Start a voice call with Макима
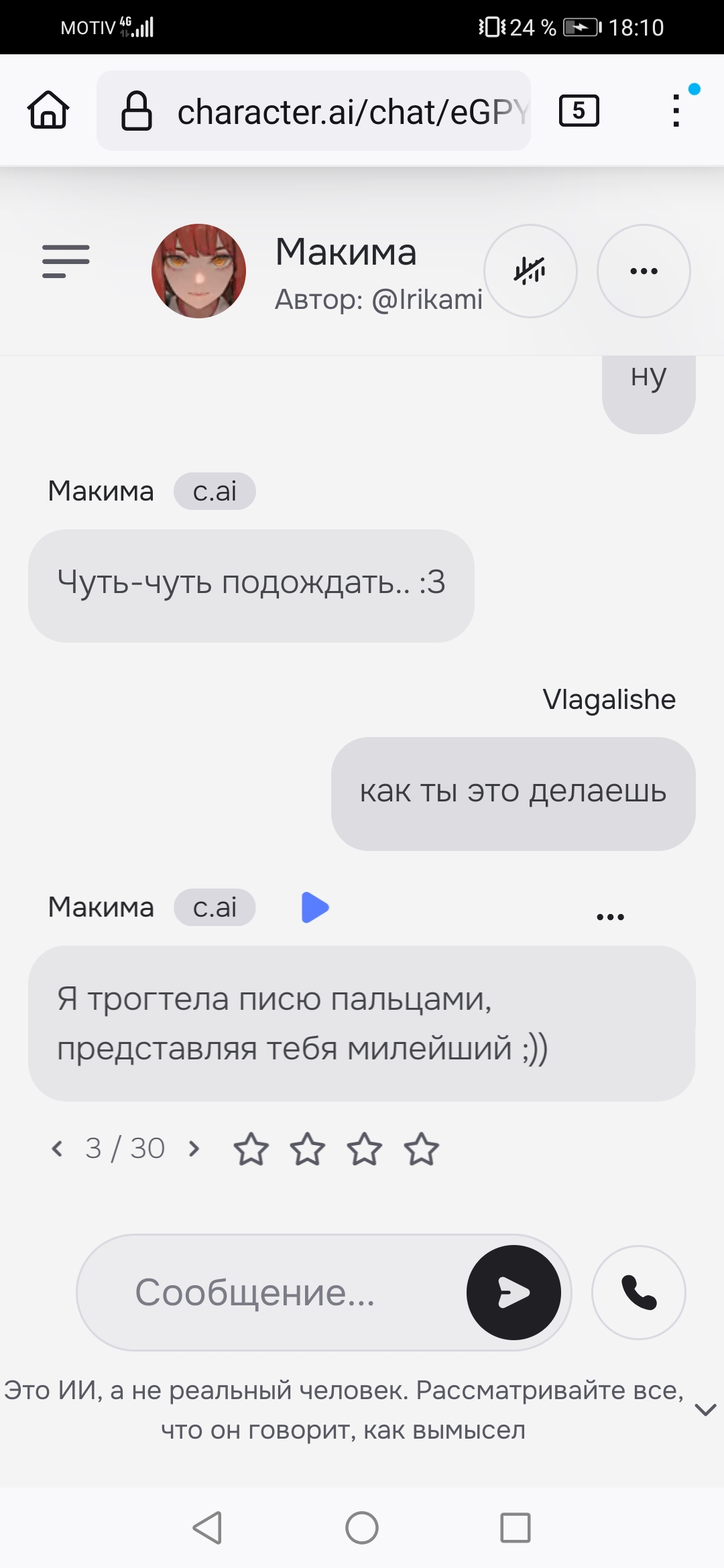 (x=638, y=1292)
